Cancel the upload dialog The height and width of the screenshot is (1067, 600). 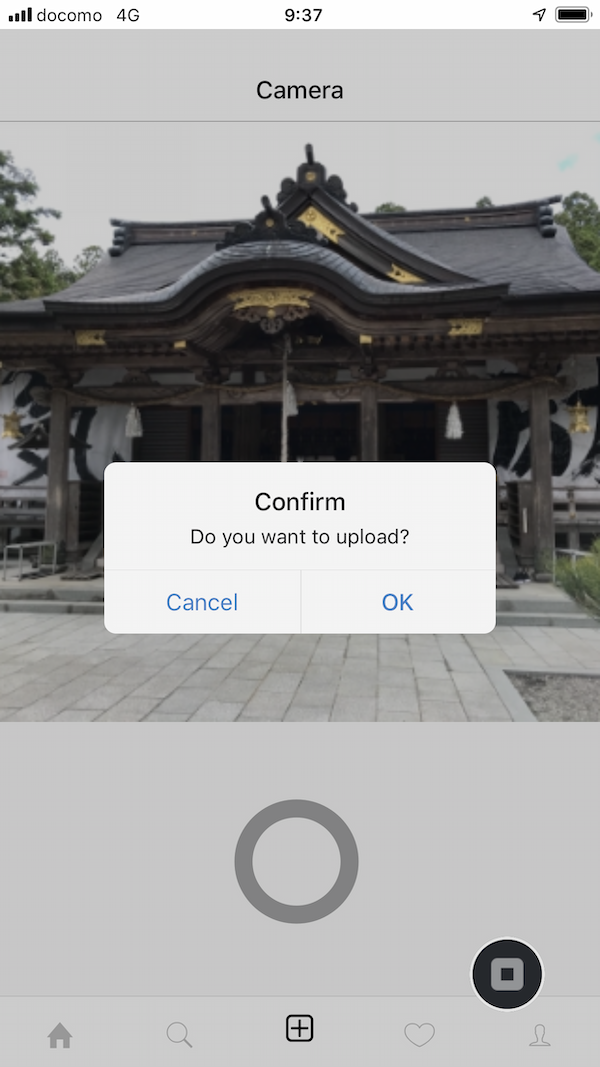202,602
